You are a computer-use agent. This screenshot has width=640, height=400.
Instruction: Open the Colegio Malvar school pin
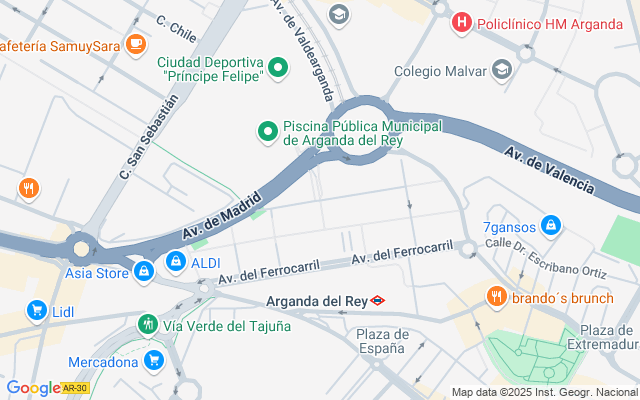coord(502,70)
